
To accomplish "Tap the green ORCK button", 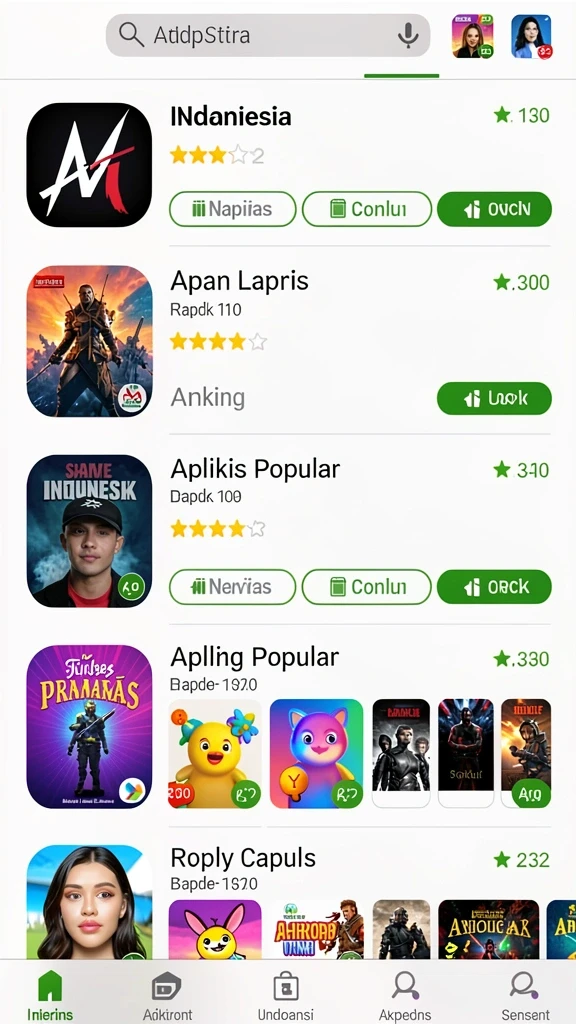I will [x=494, y=586].
